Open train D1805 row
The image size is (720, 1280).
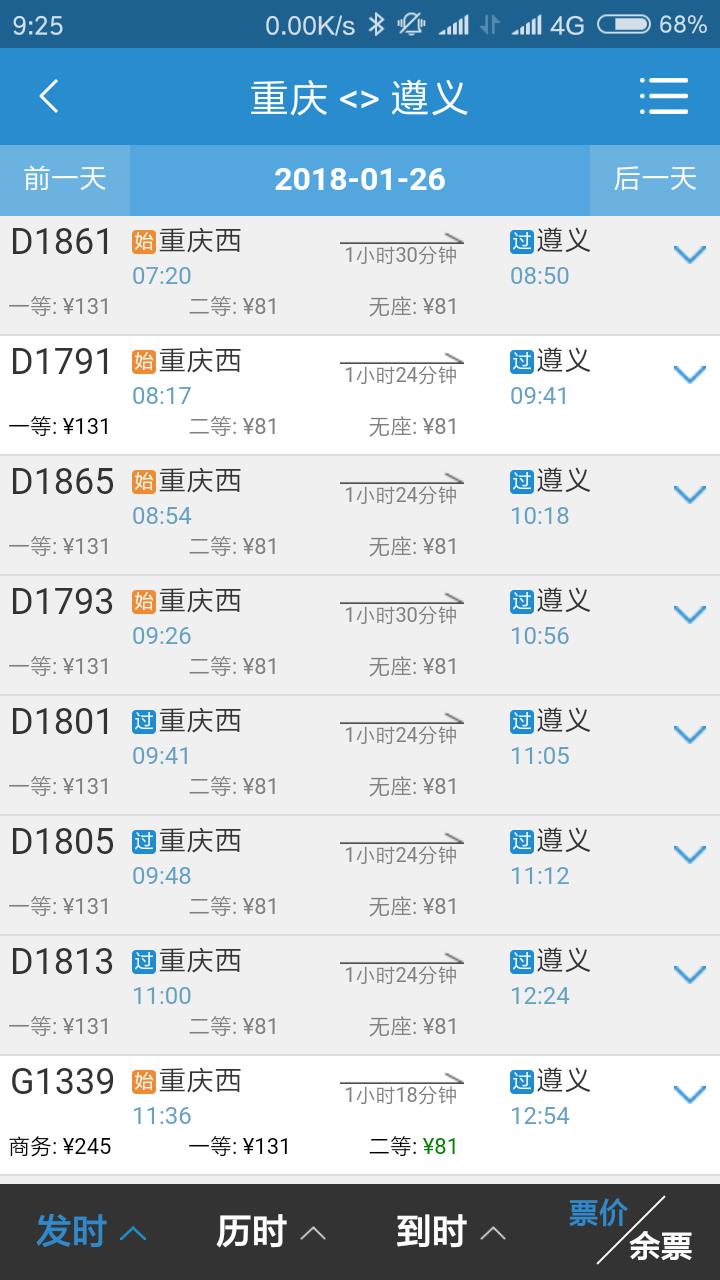tap(360, 875)
